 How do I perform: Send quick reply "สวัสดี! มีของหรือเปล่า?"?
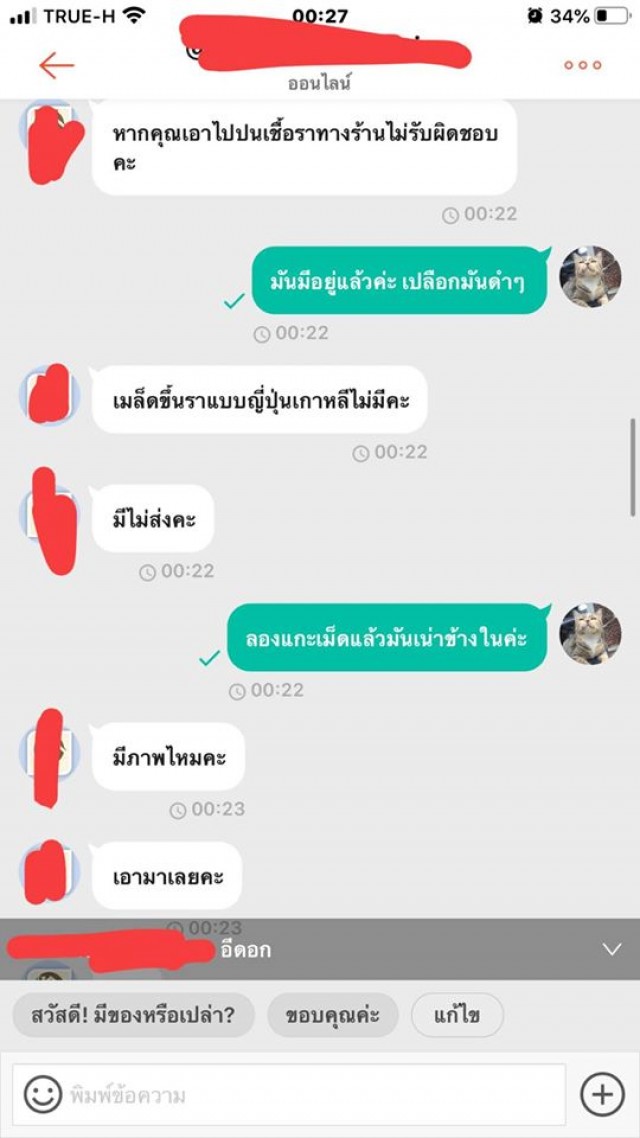pos(134,1016)
